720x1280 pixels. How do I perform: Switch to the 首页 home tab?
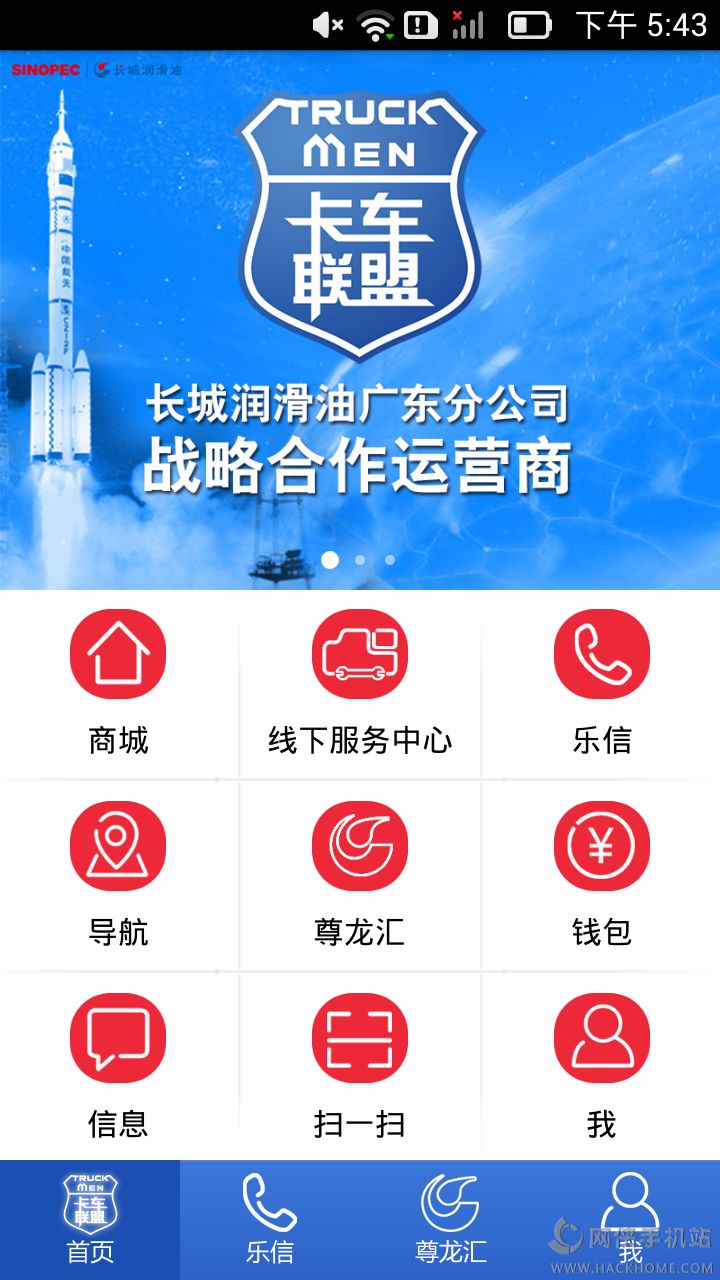90,1220
